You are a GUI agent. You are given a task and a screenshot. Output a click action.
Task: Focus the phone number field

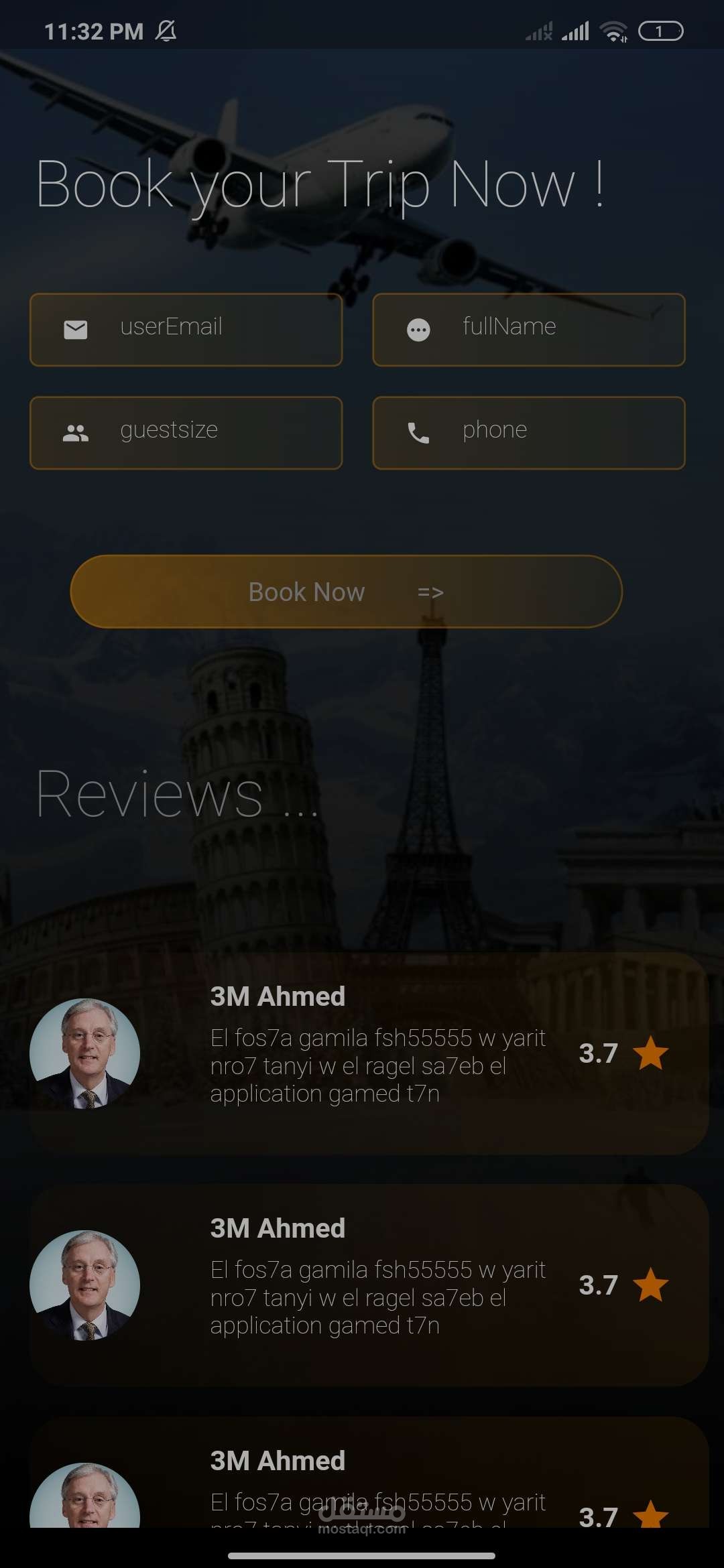pos(529,433)
